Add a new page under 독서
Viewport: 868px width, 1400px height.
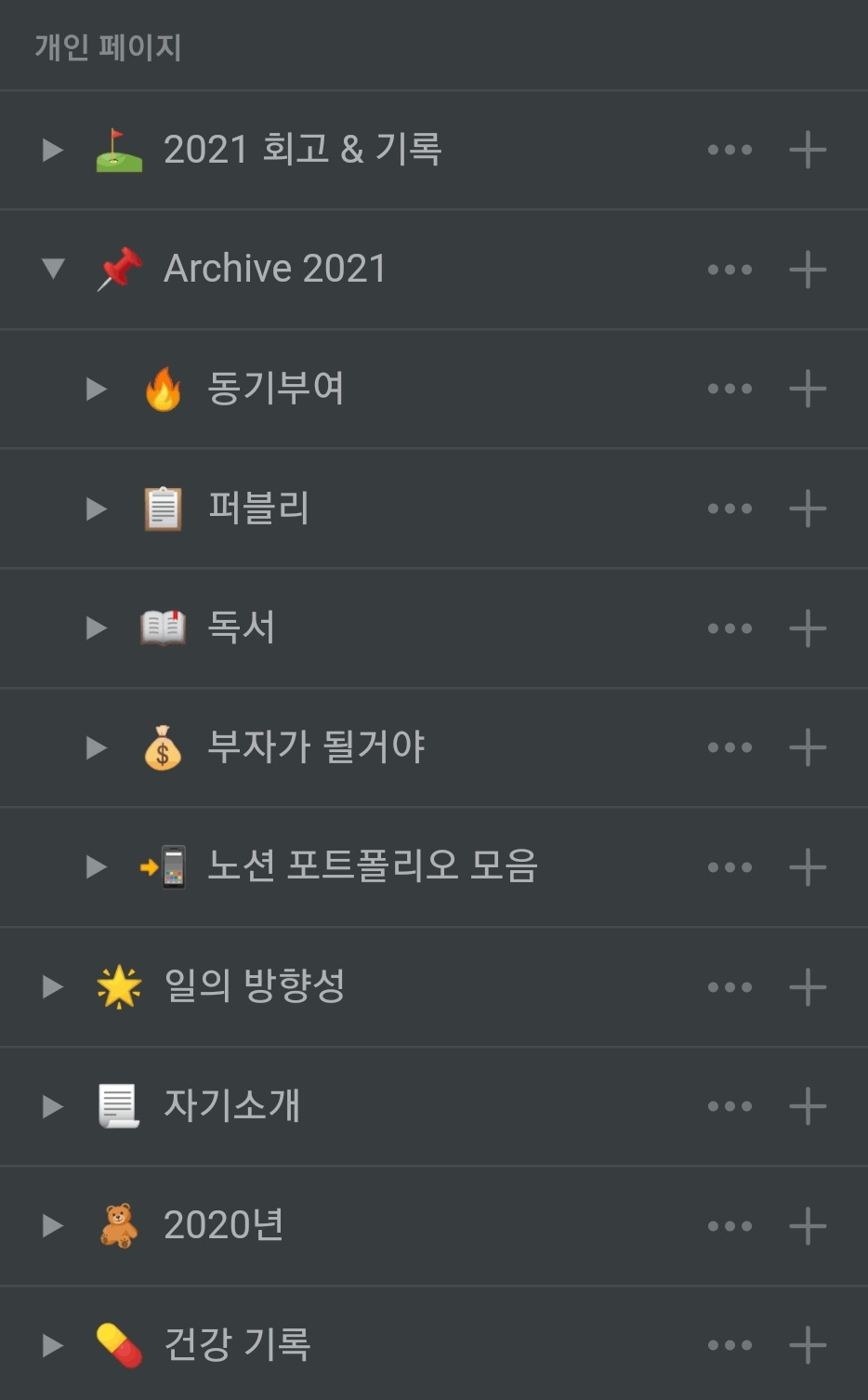808,628
